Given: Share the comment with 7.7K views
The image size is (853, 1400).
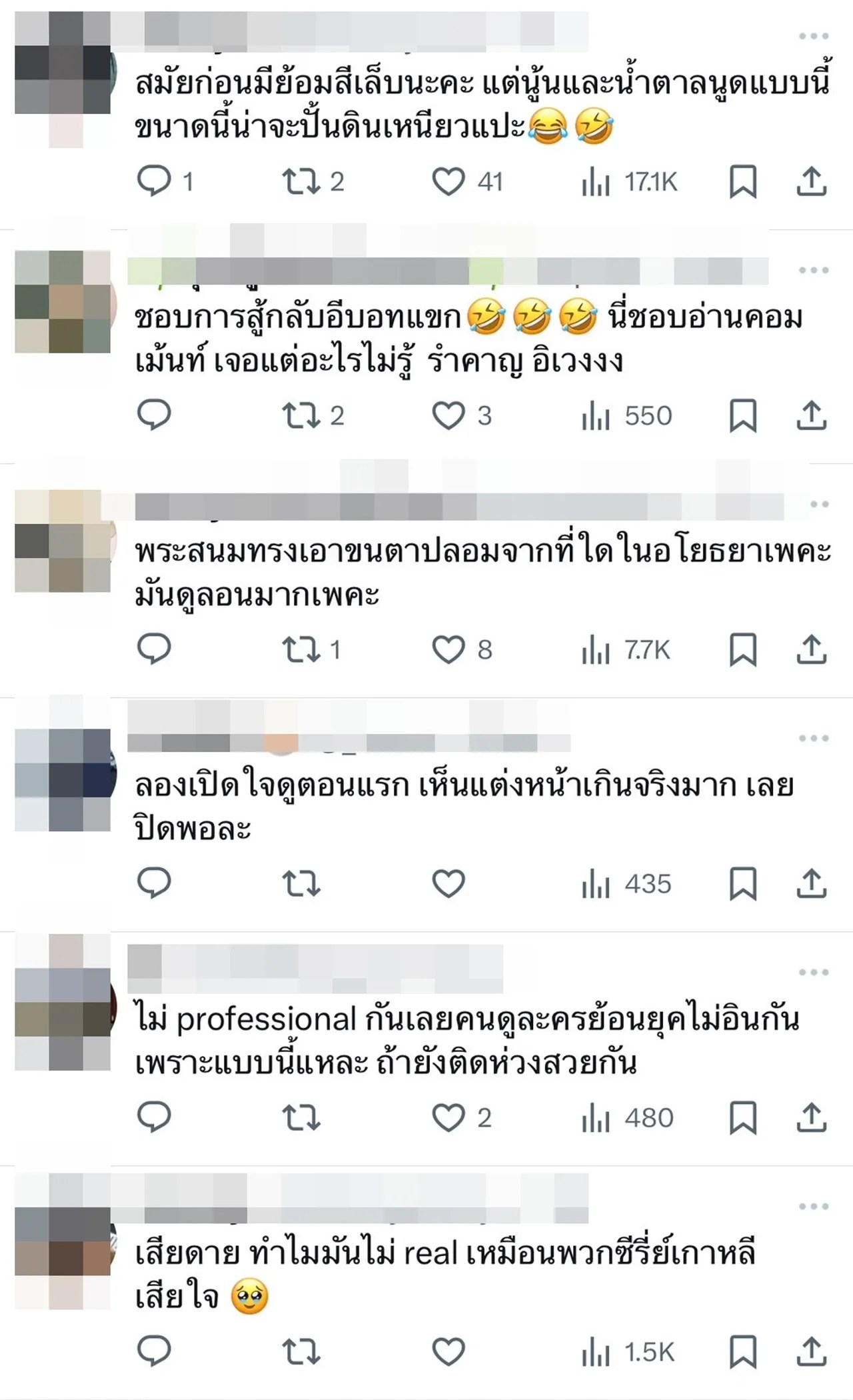Looking at the screenshot, I should (x=811, y=649).
